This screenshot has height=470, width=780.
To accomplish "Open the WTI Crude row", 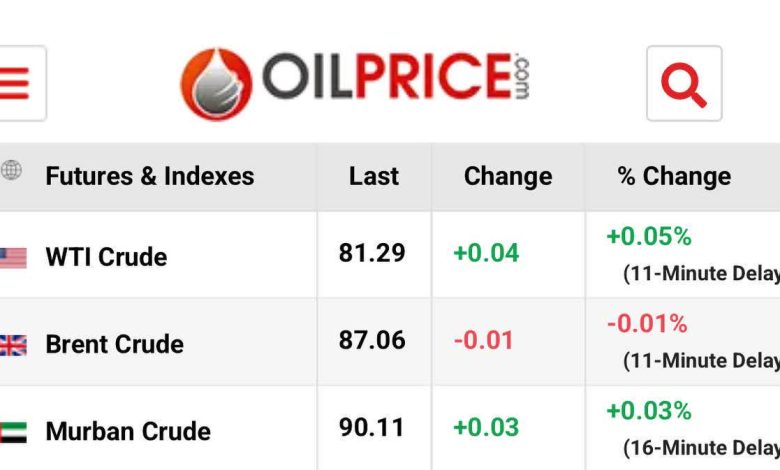I will tap(390, 255).
